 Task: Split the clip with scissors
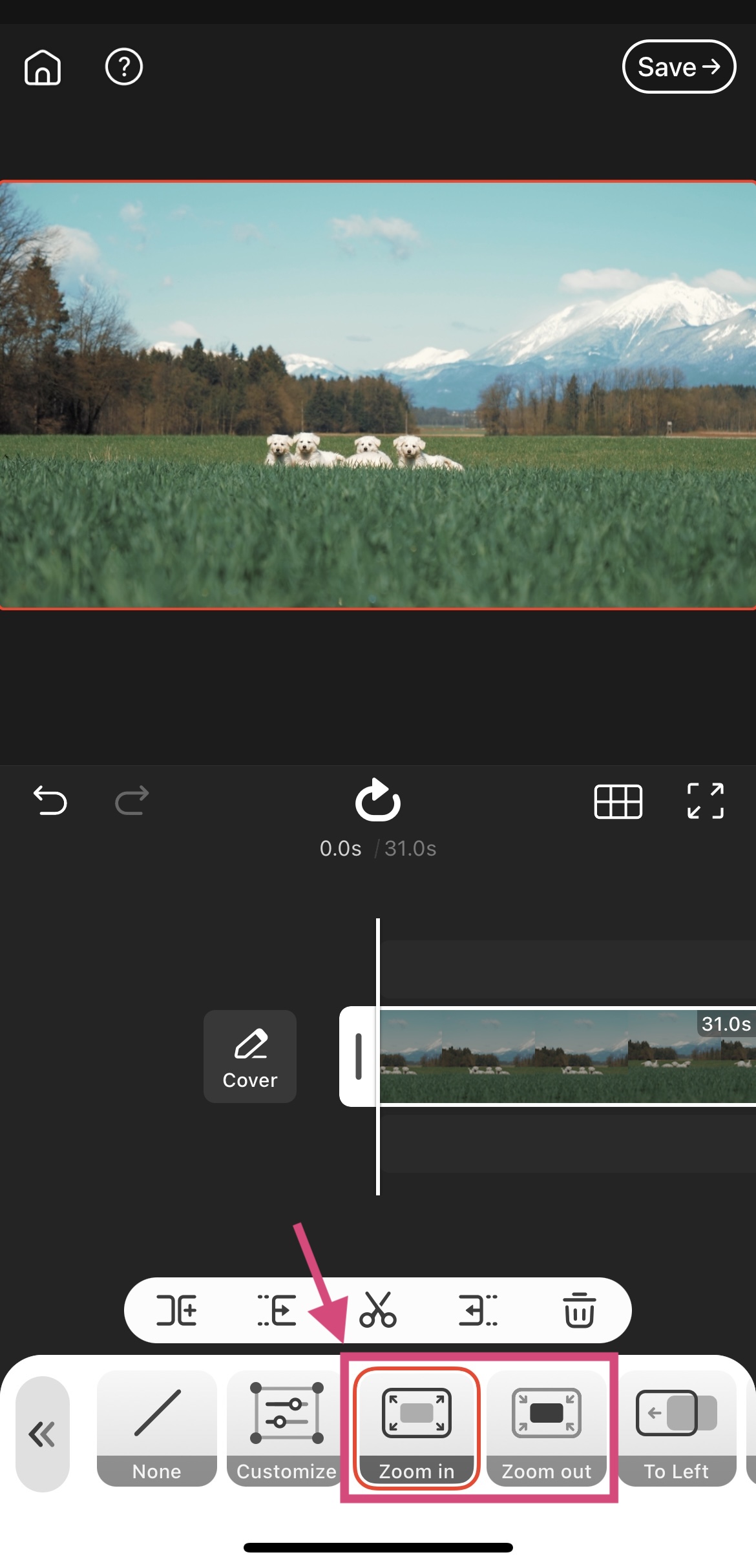(x=378, y=1310)
